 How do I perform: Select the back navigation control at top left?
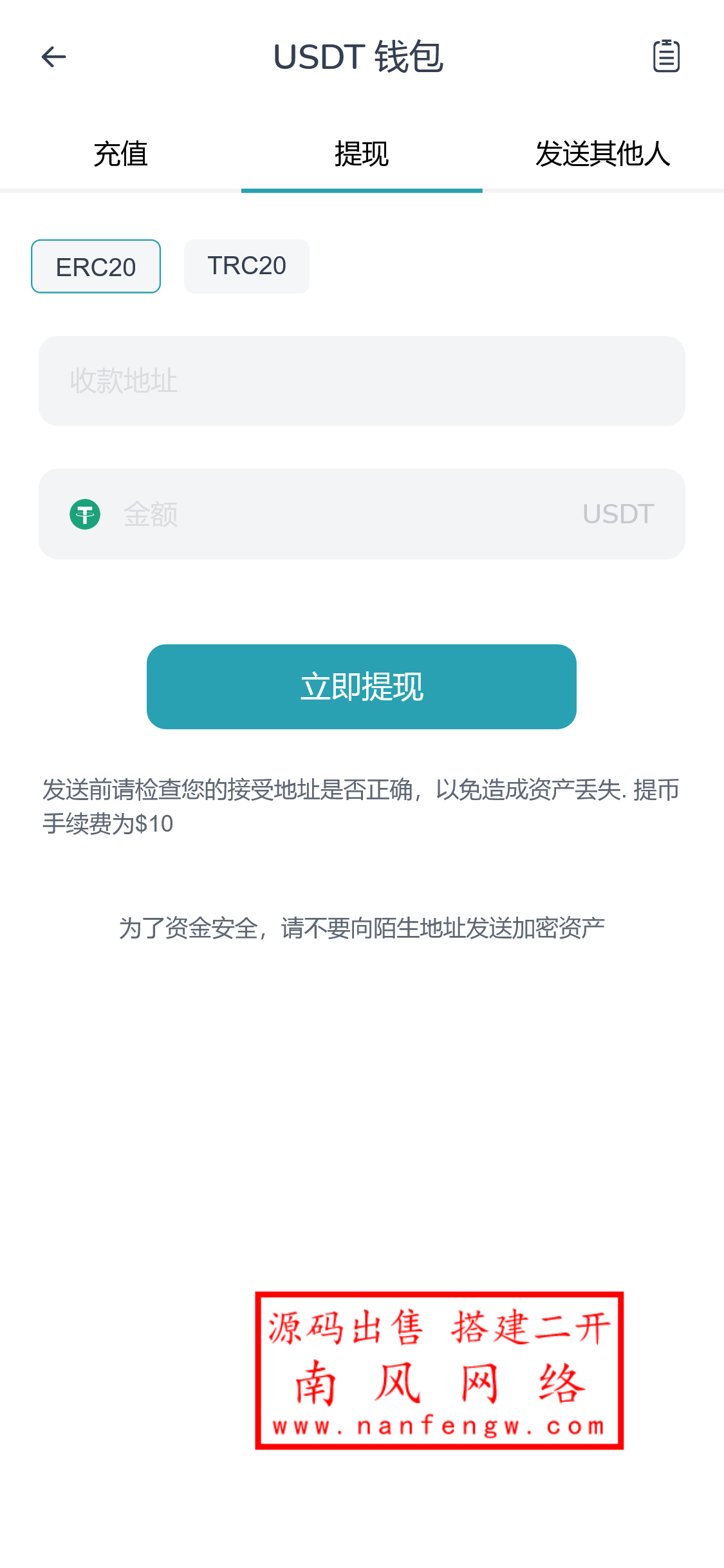(54, 57)
